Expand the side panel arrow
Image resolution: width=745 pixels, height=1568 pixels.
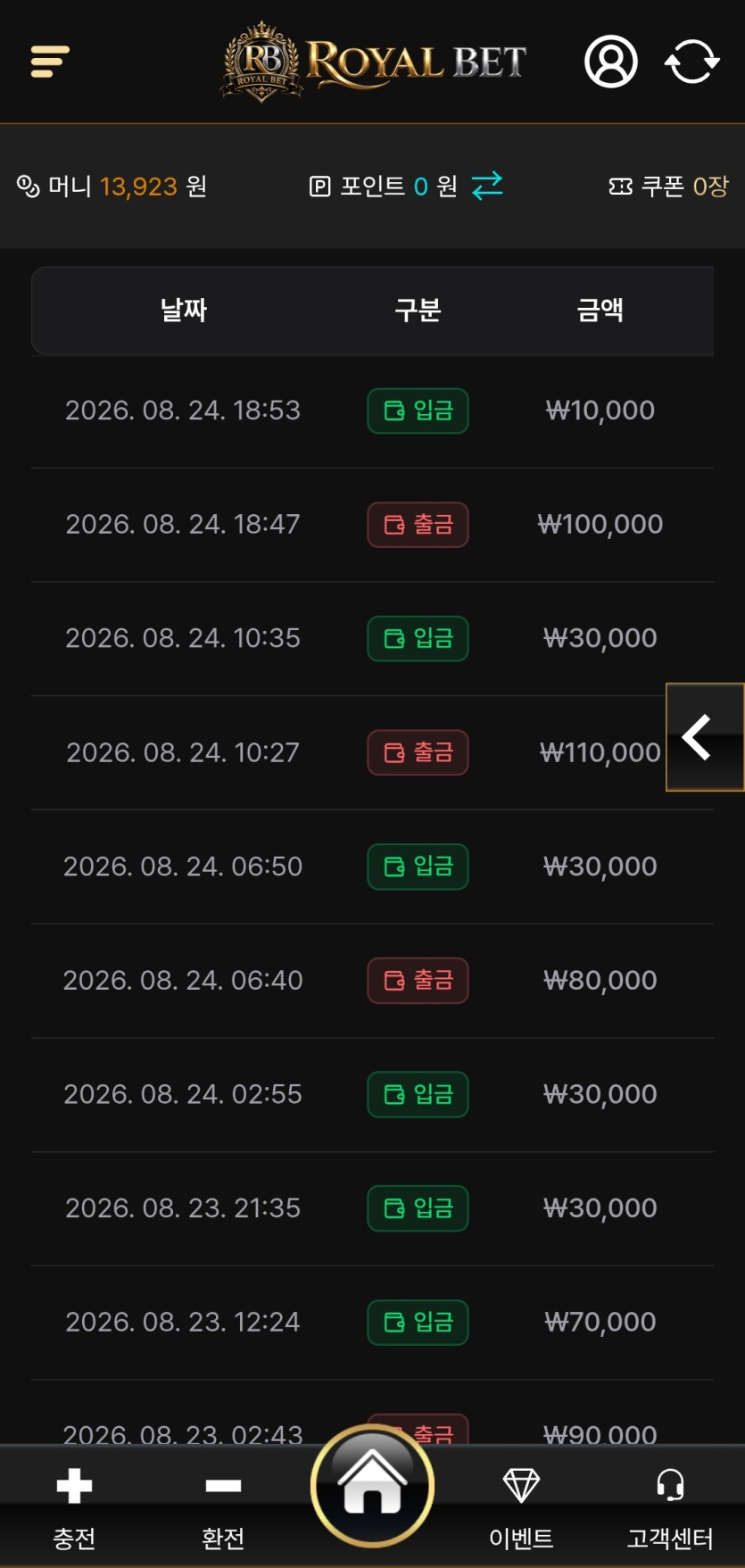pyautogui.click(x=705, y=737)
